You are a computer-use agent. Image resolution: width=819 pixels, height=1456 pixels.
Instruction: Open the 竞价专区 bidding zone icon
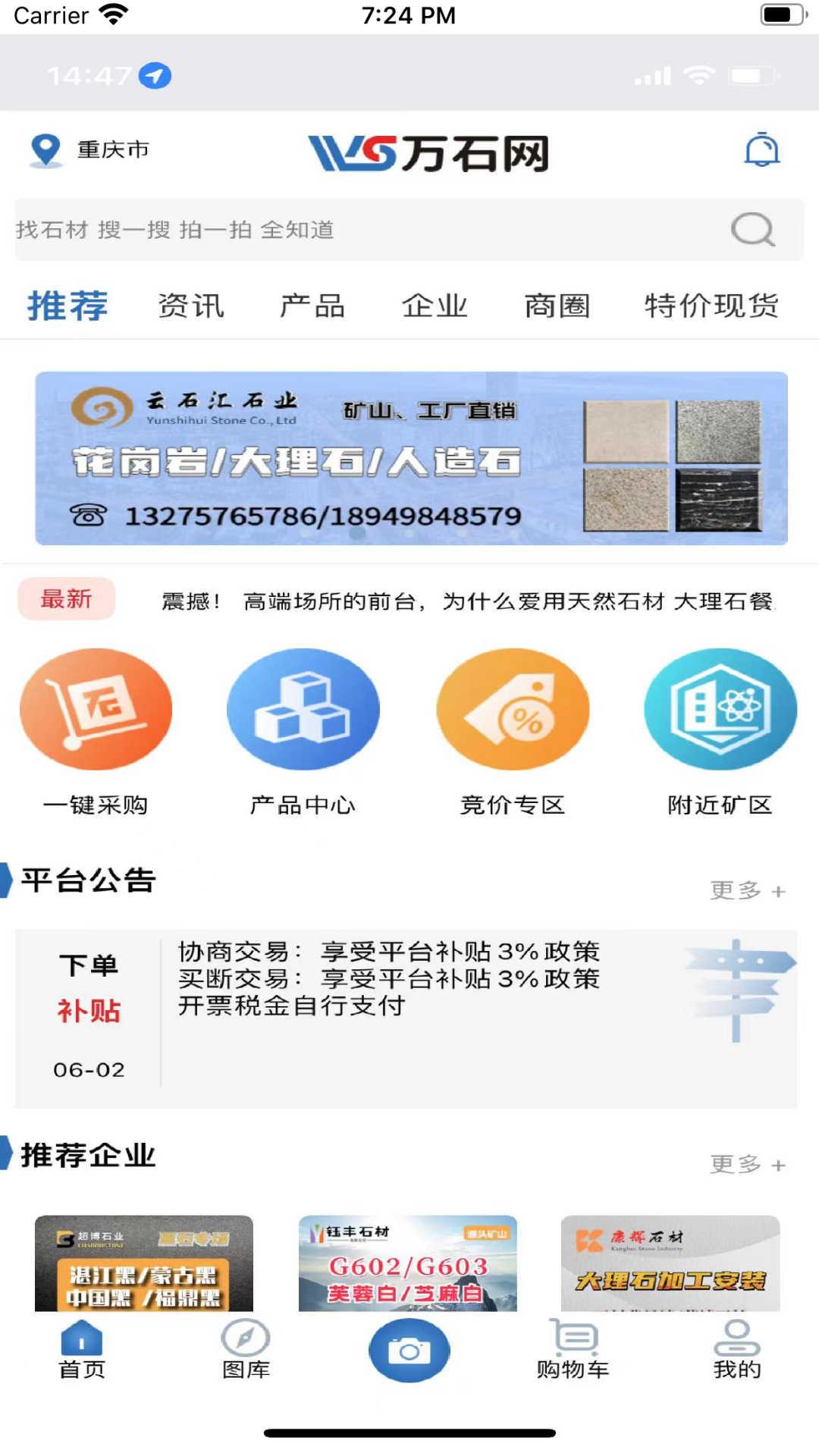(x=512, y=709)
